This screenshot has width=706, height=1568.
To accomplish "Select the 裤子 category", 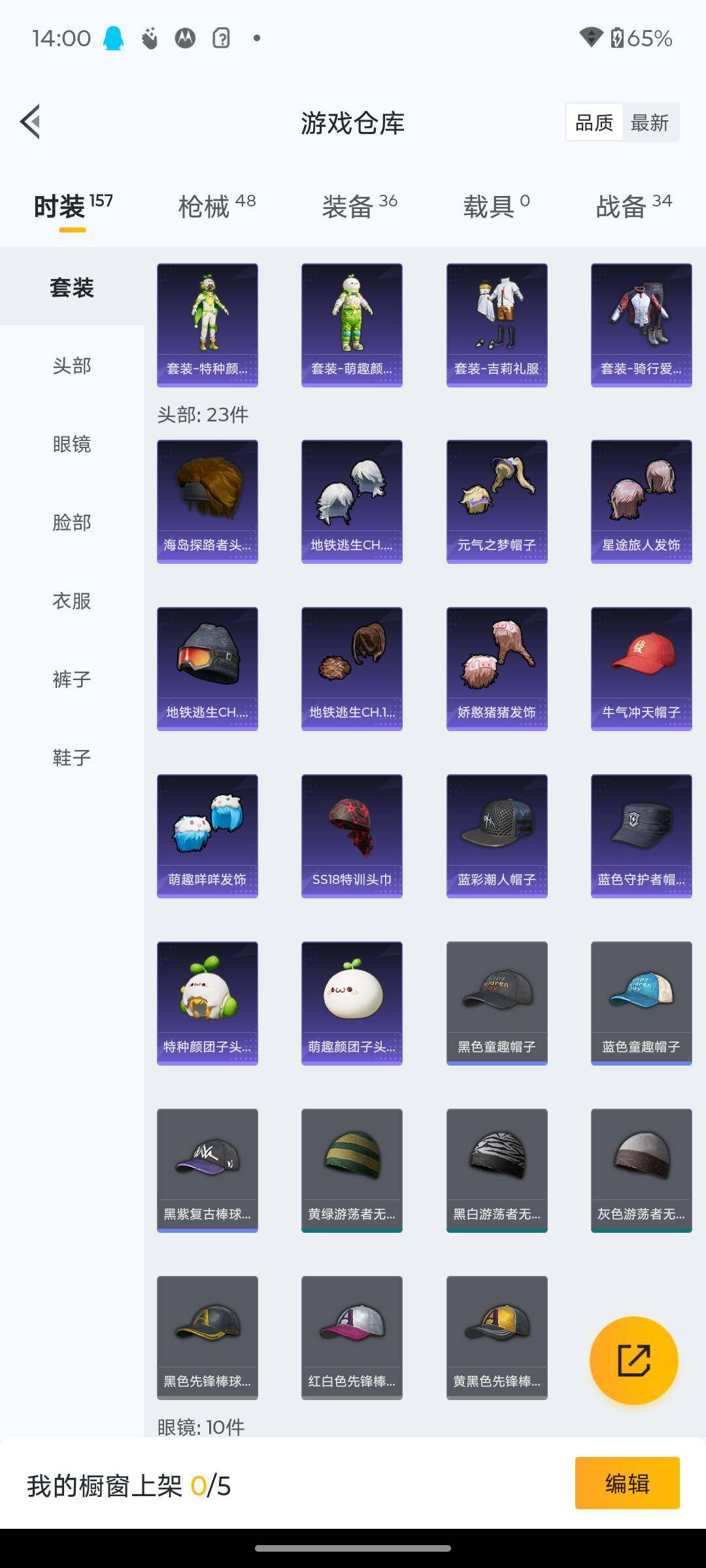I will [72, 679].
